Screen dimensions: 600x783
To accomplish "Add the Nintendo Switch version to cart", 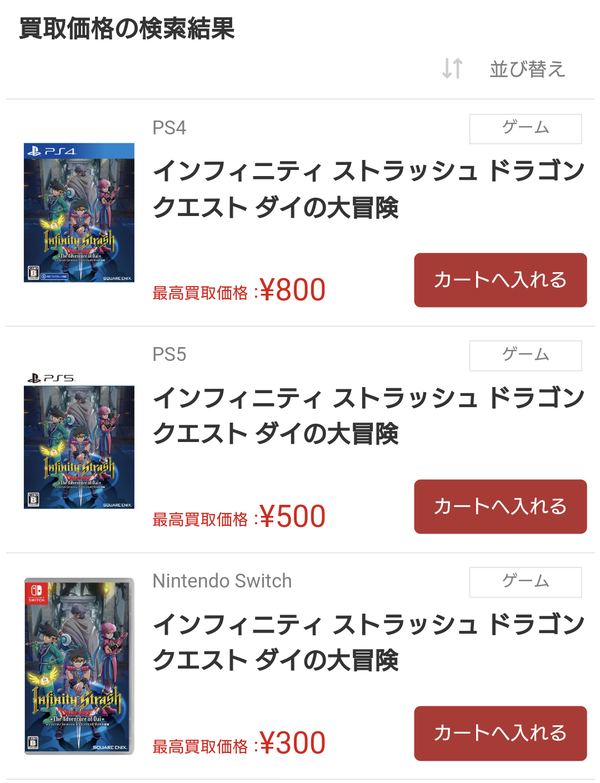I will coord(500,733).
